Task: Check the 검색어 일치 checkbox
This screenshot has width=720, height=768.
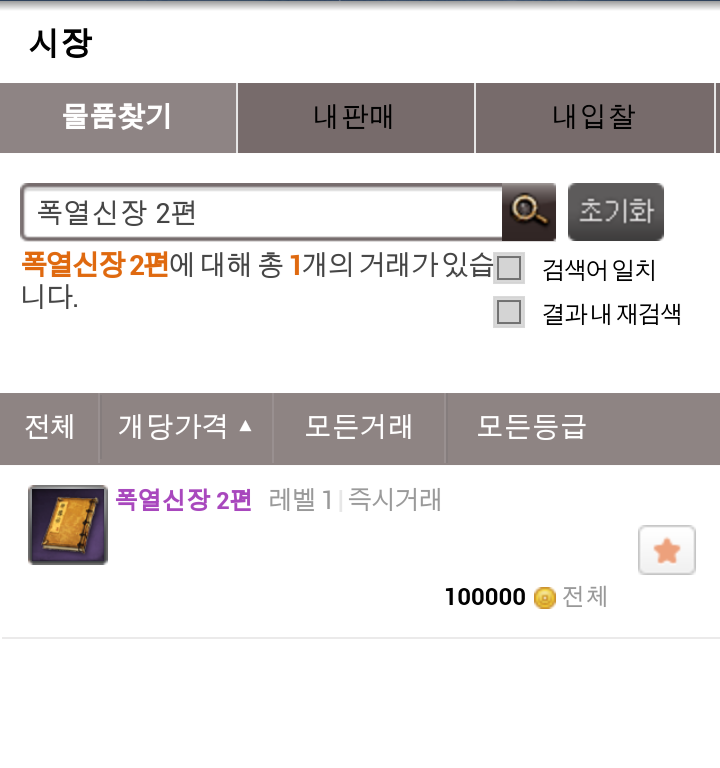Action: [x=510, y=268]
